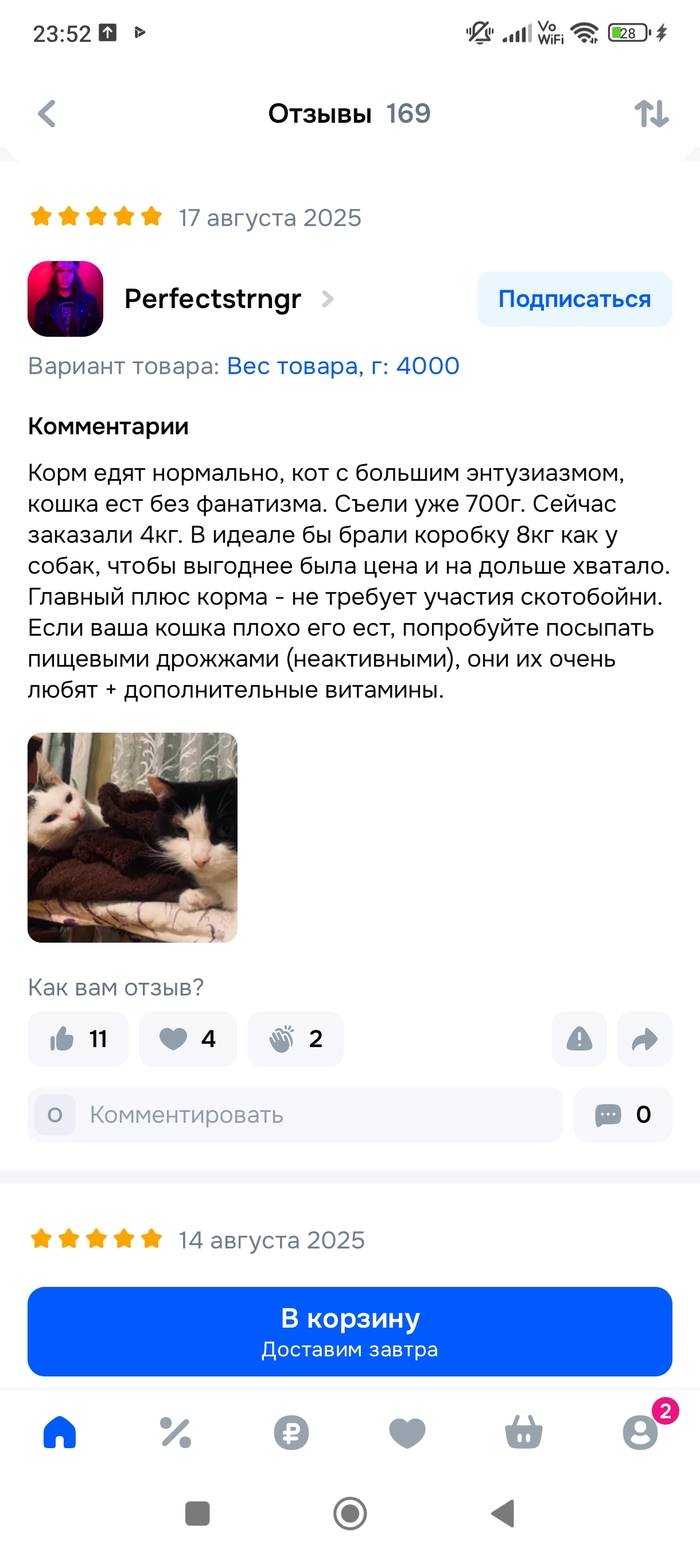The width and height of the screenshot is (700, 1556).
Task: Open the favorites heart tab
Action: [407, 1433]
